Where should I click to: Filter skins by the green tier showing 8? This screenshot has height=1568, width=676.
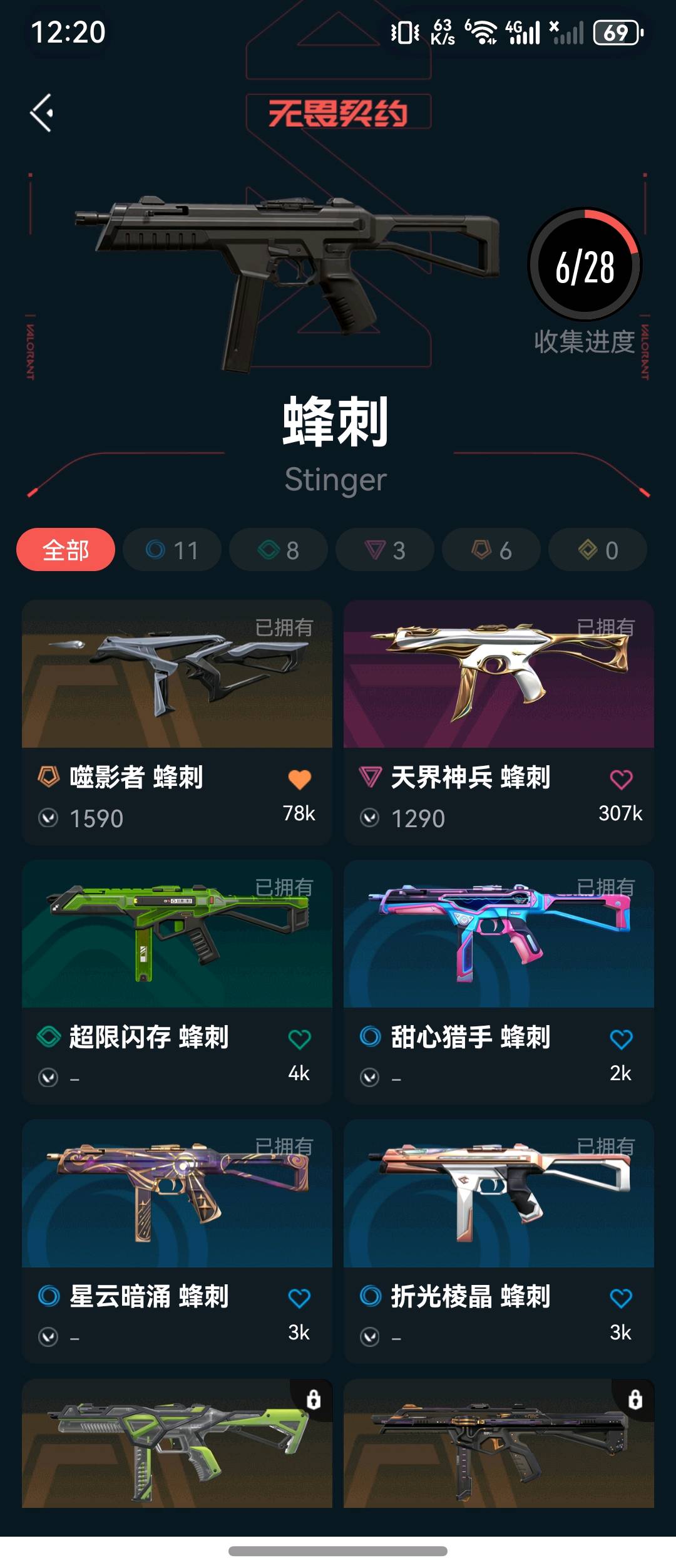coord(279,550)
